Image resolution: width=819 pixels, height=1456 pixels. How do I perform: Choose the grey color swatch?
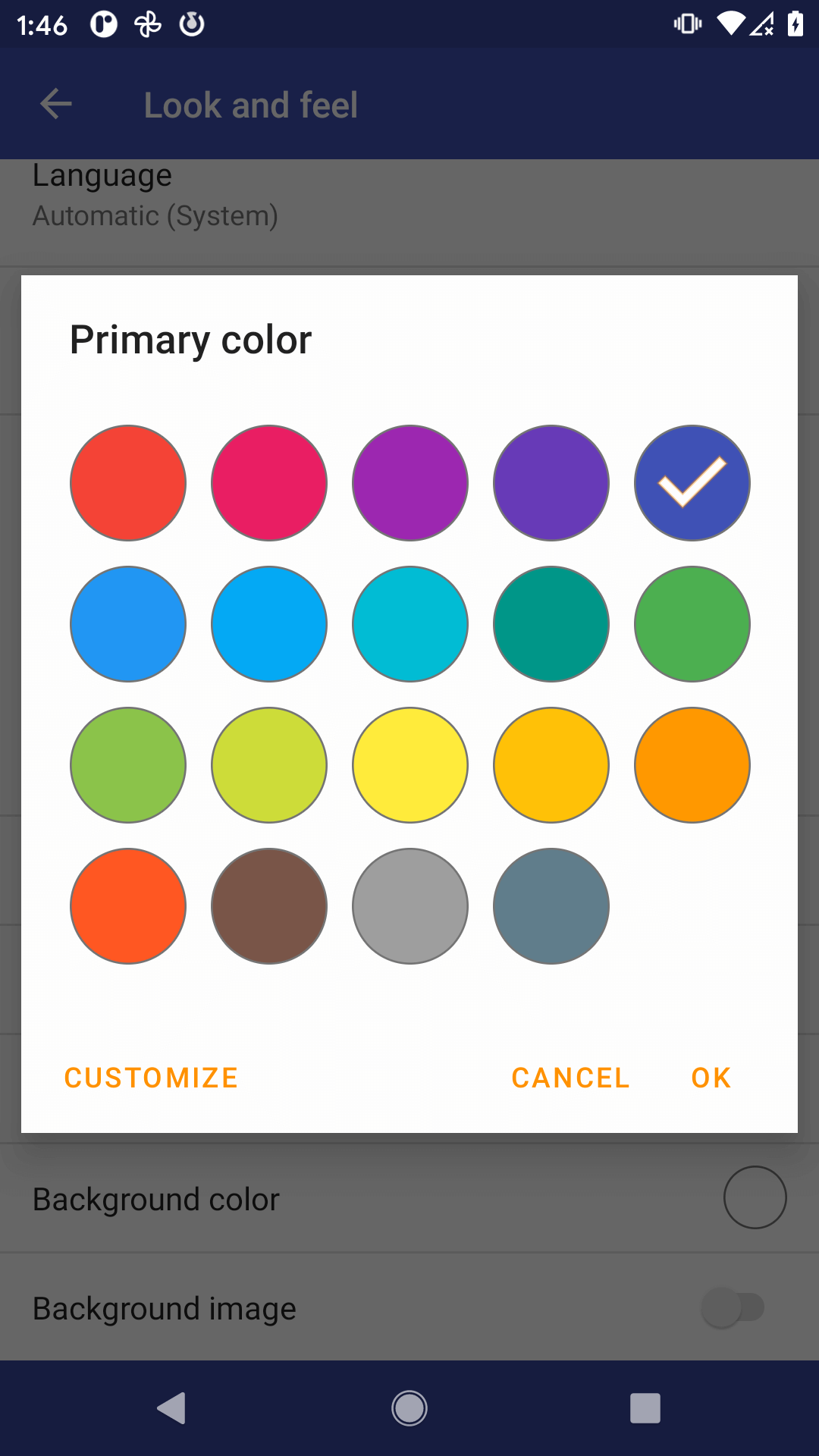click(x=410, y=906)
